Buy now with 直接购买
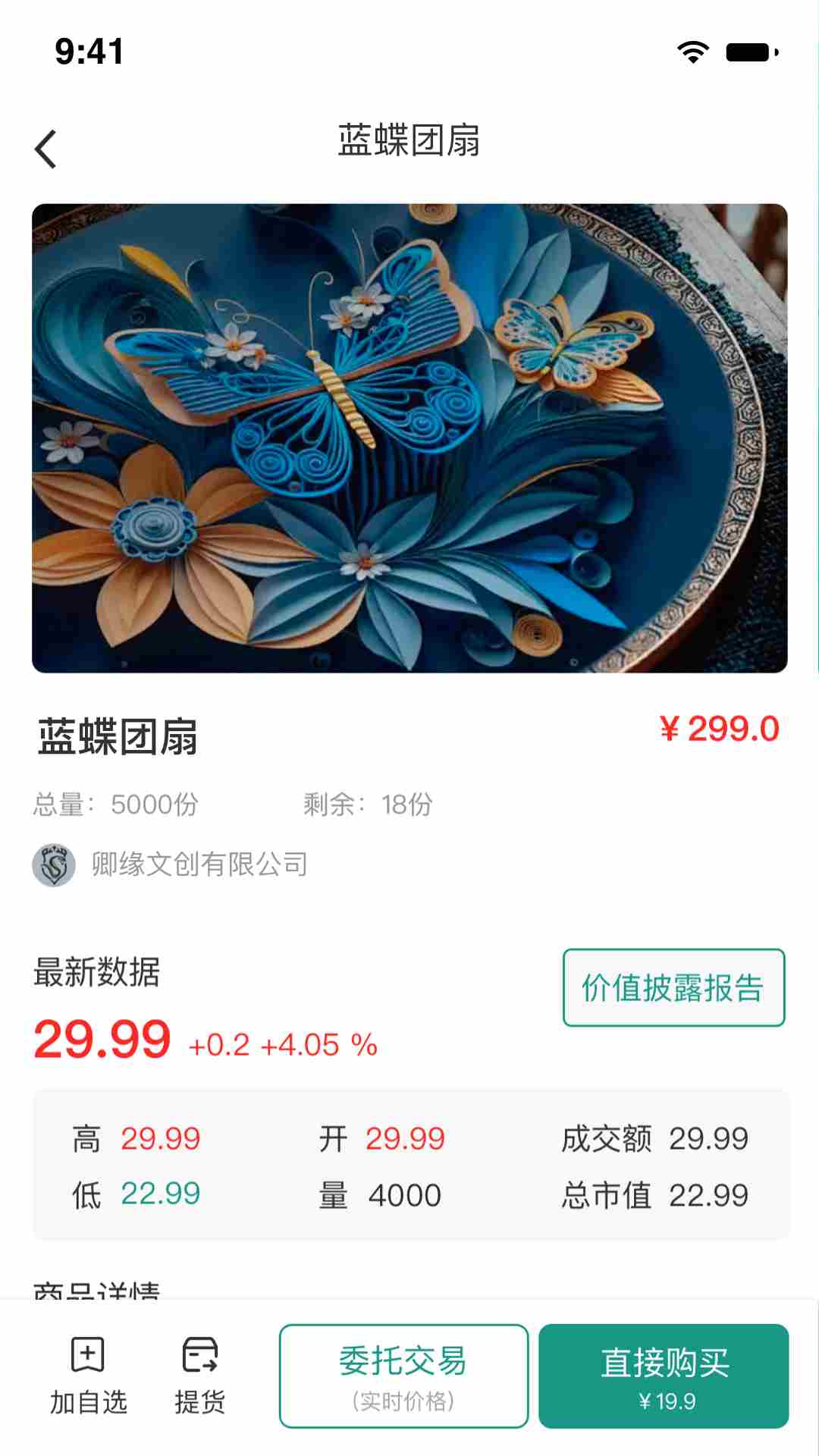The height and width of the screenshot is (1456, 819). (x=664, y=1376)
